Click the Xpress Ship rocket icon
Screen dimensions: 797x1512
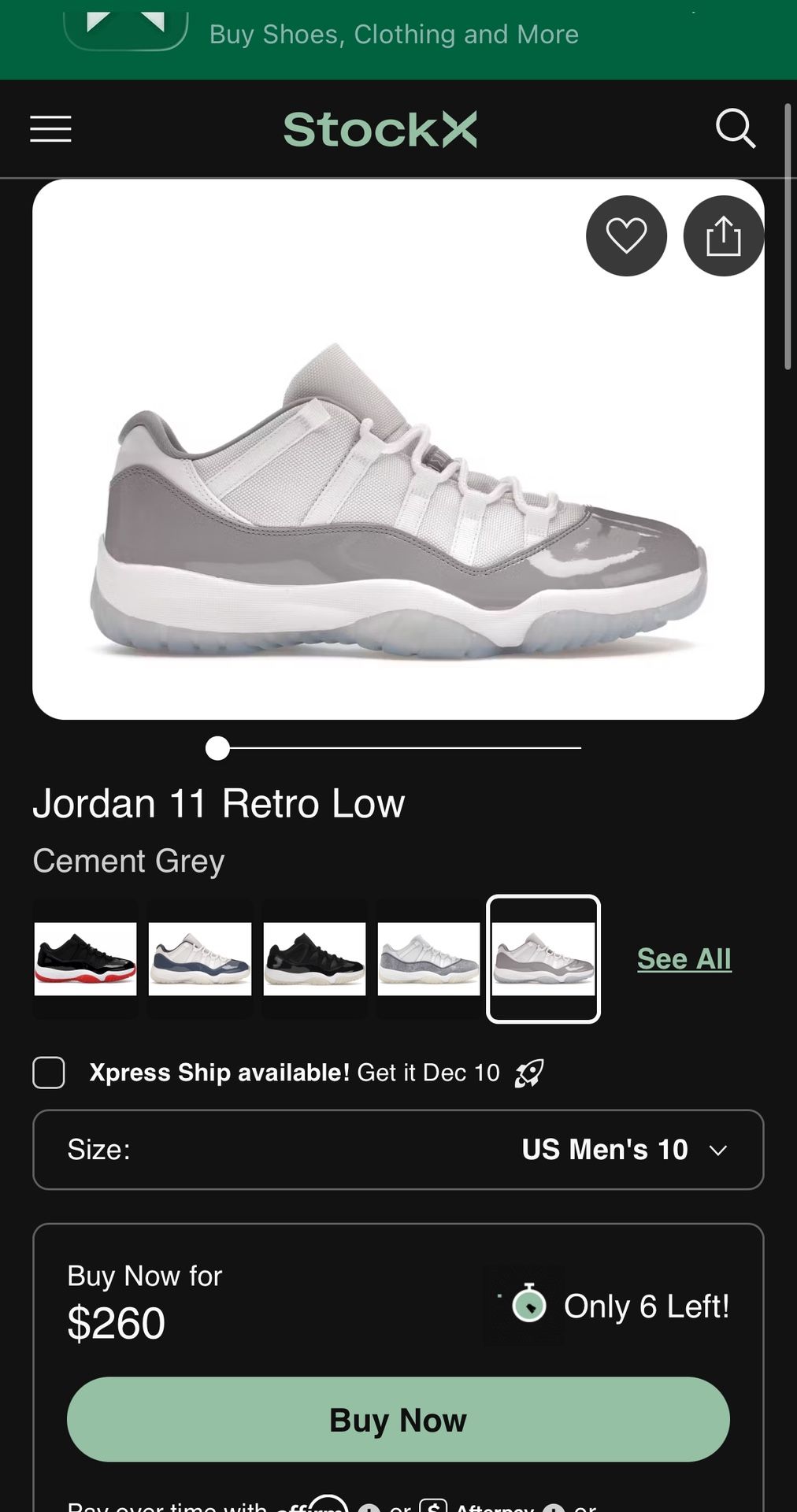tap(529, 1072)
